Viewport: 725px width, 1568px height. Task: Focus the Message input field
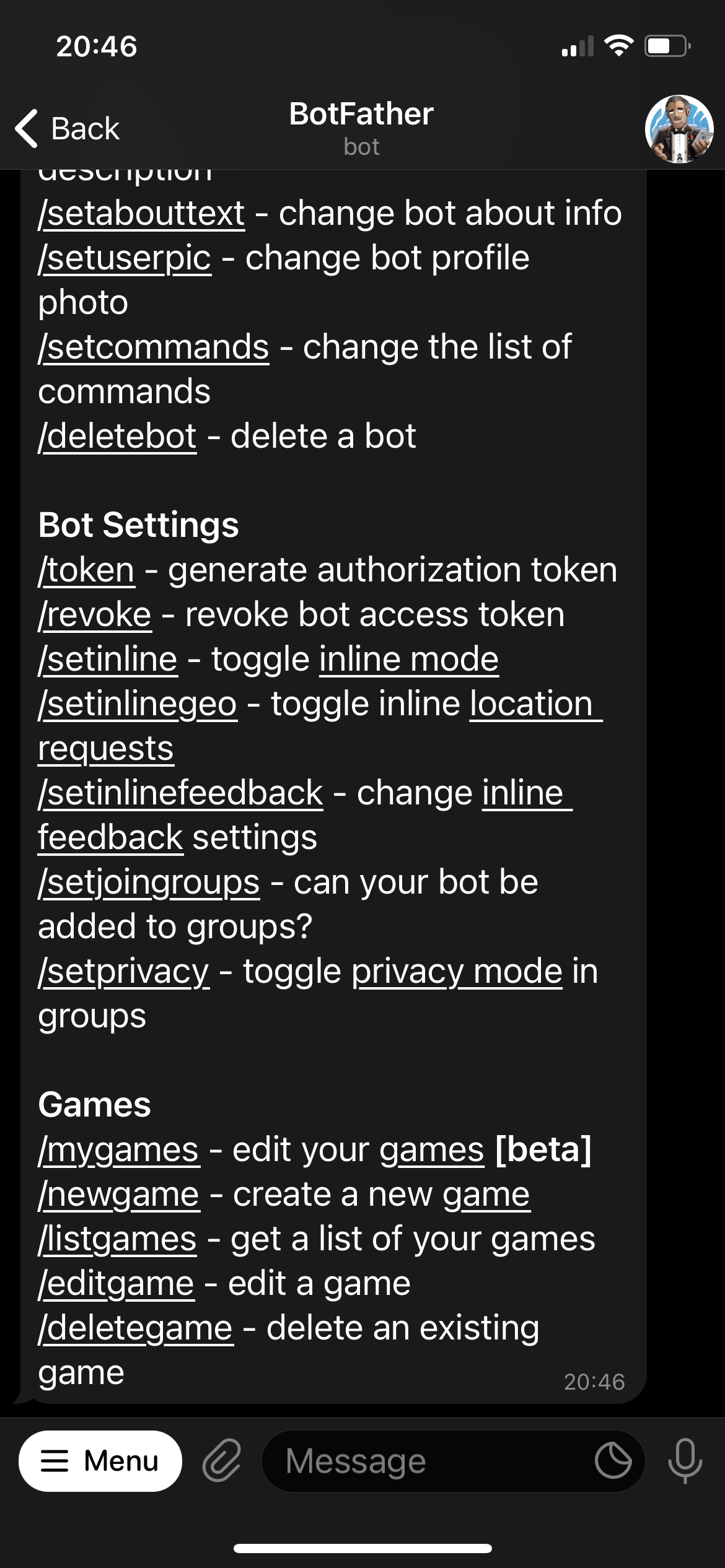[x=428, y=1461]
